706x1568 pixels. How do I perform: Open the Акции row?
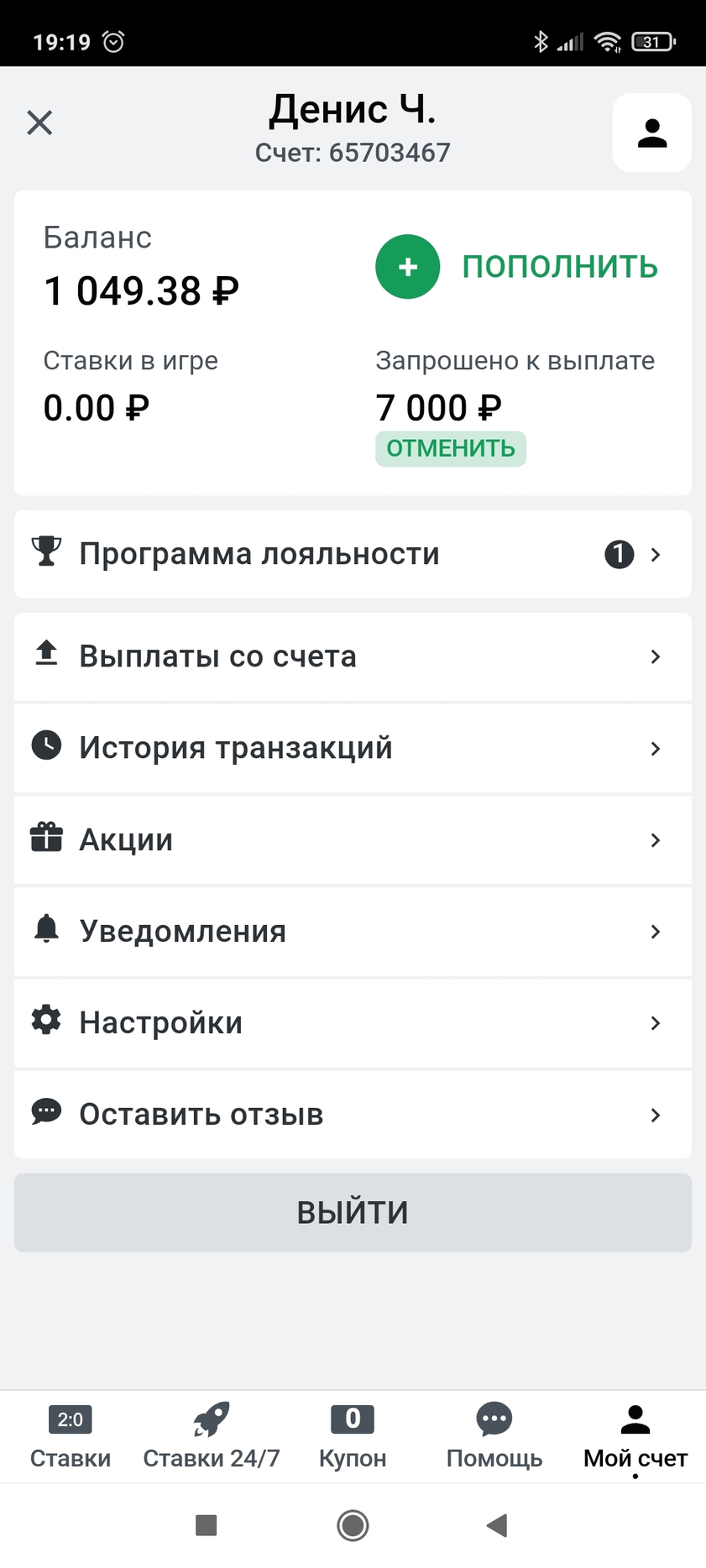[353, 839]
